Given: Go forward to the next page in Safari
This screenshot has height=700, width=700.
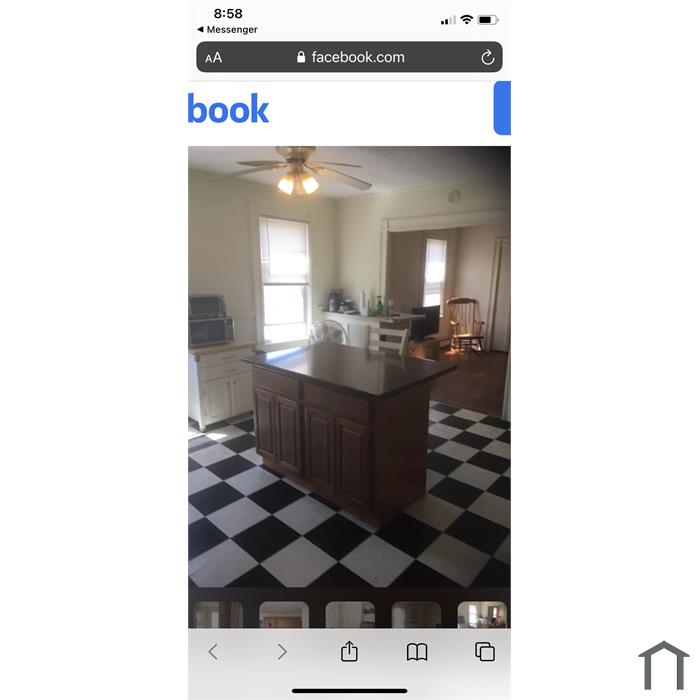Looking at the screenshot, I should coord(282,652).
